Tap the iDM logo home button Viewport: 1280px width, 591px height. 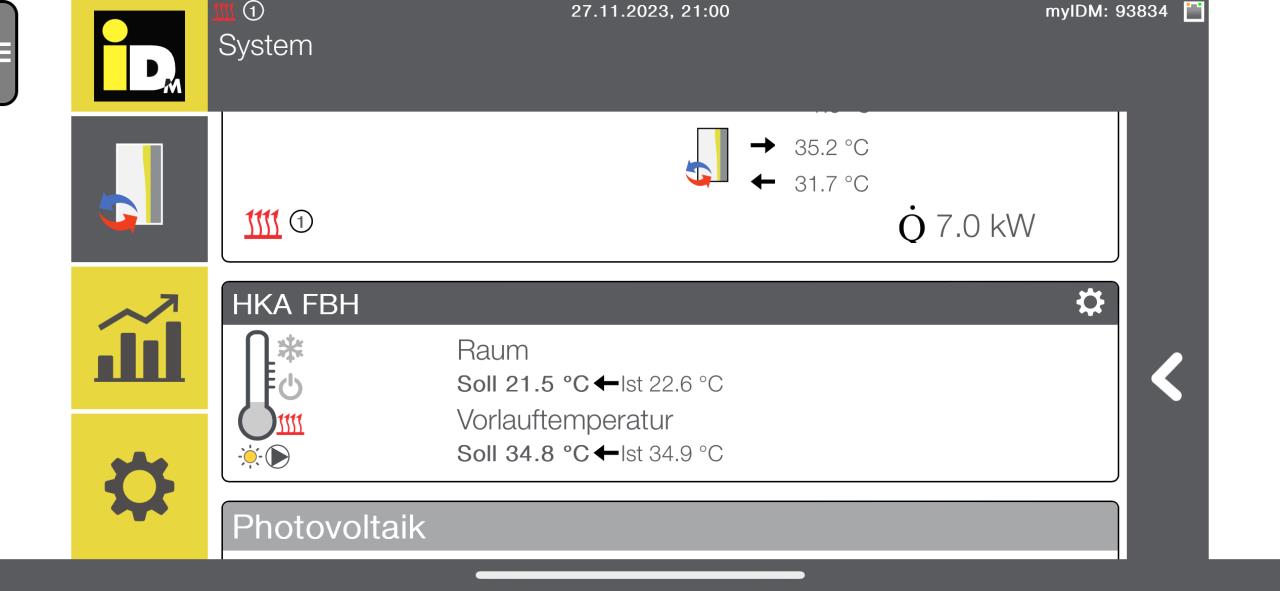139,56
